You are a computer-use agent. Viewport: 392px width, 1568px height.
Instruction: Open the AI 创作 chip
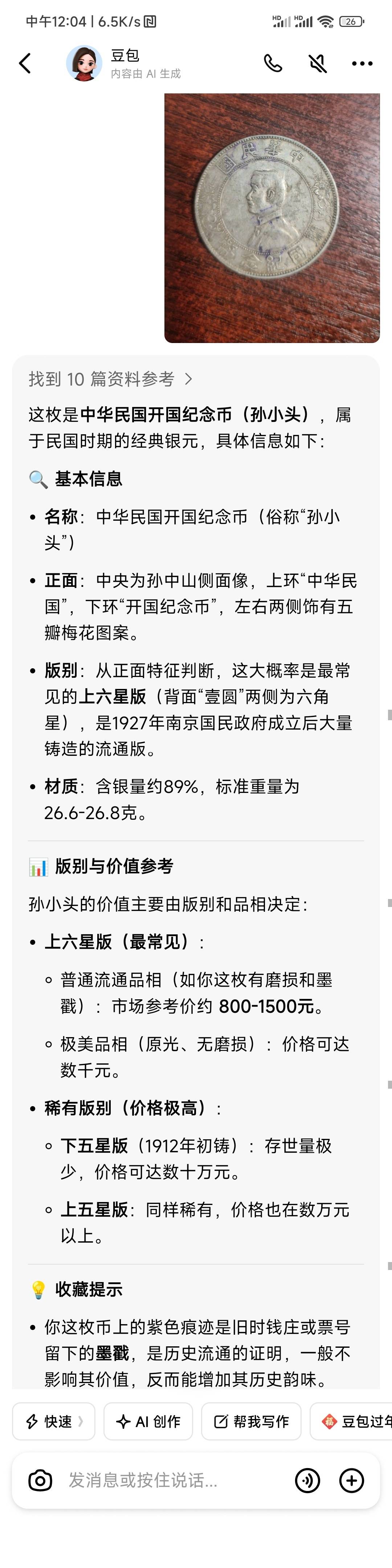[x=148, y=1421]
